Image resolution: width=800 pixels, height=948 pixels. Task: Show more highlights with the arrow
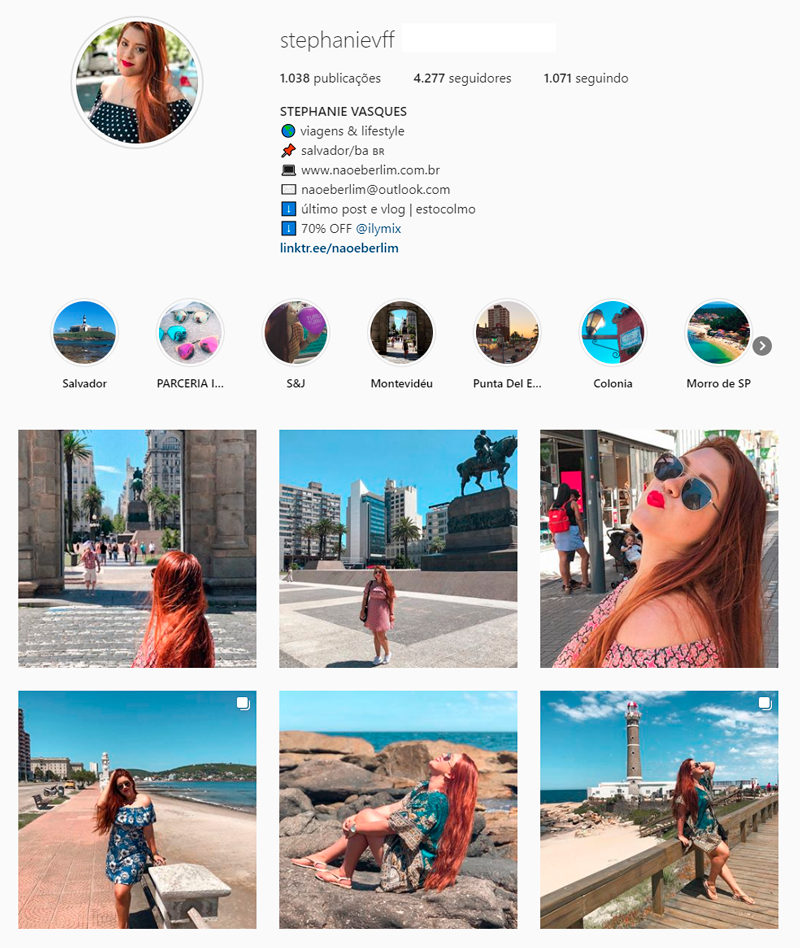pos(762,346)
